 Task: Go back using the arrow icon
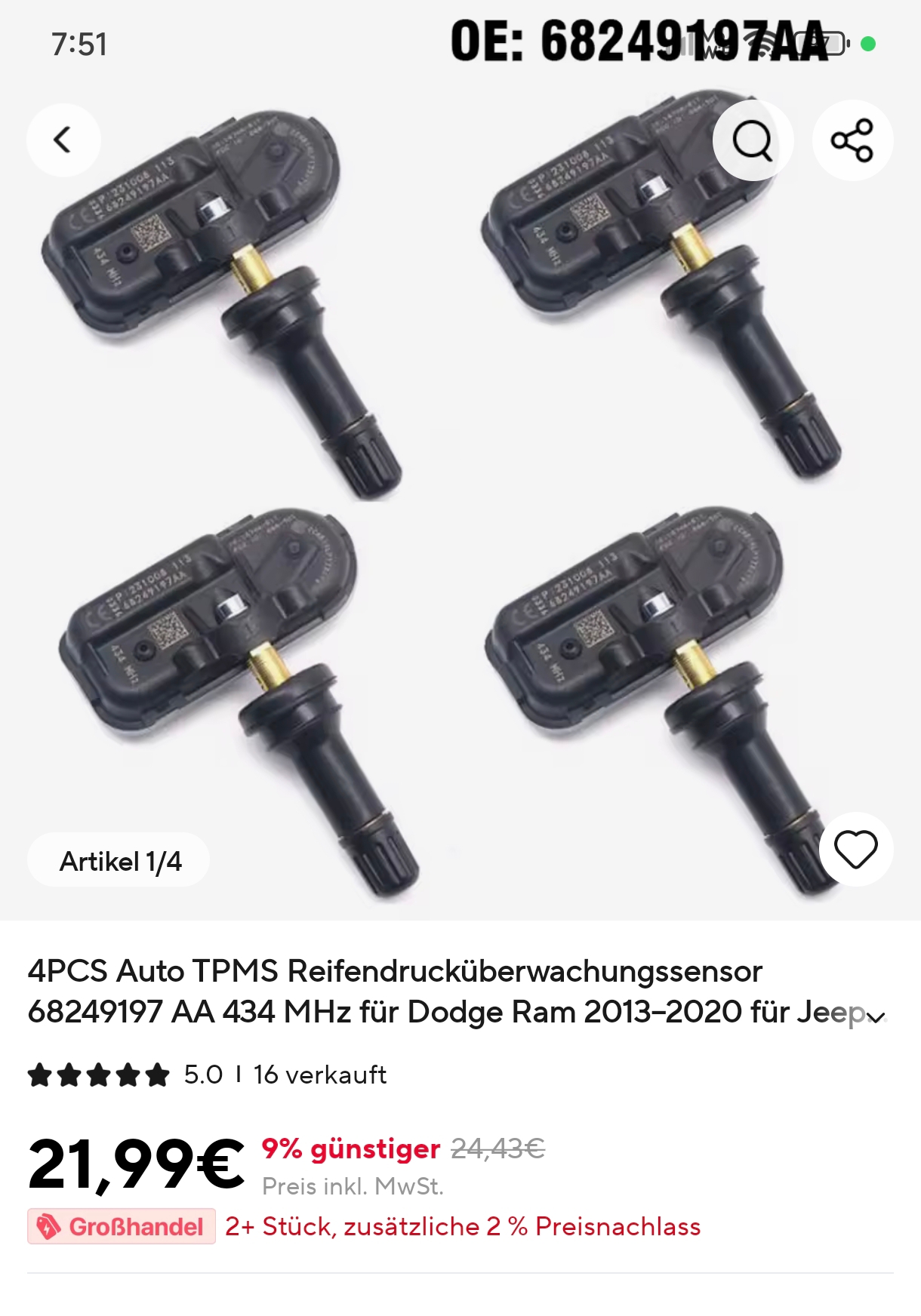point(63,140)
